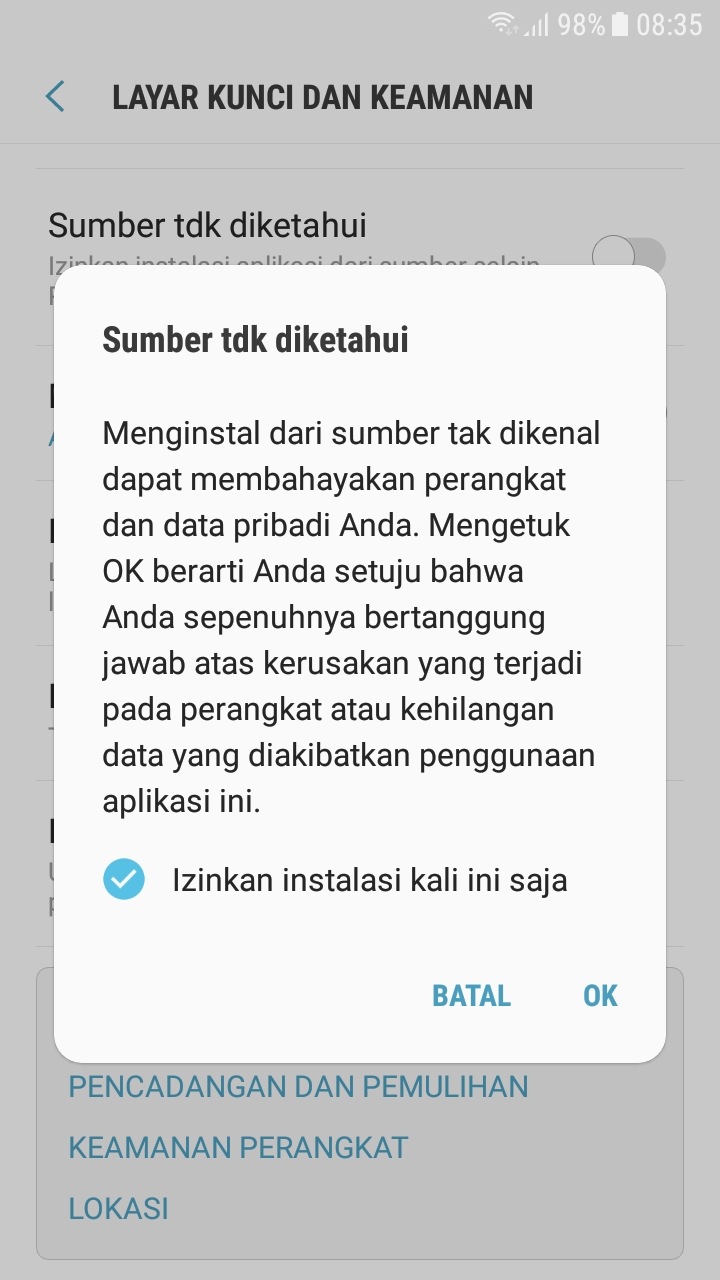Cancel the dialog with BATAL

pos(471,995)
